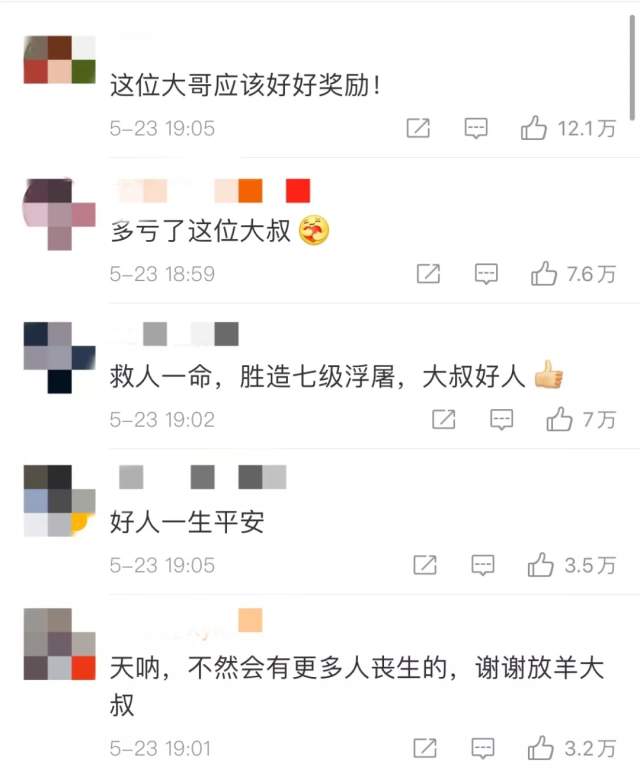
Task: Reply to the comment "多亏了这位大叔"
Action: (486, 273)
